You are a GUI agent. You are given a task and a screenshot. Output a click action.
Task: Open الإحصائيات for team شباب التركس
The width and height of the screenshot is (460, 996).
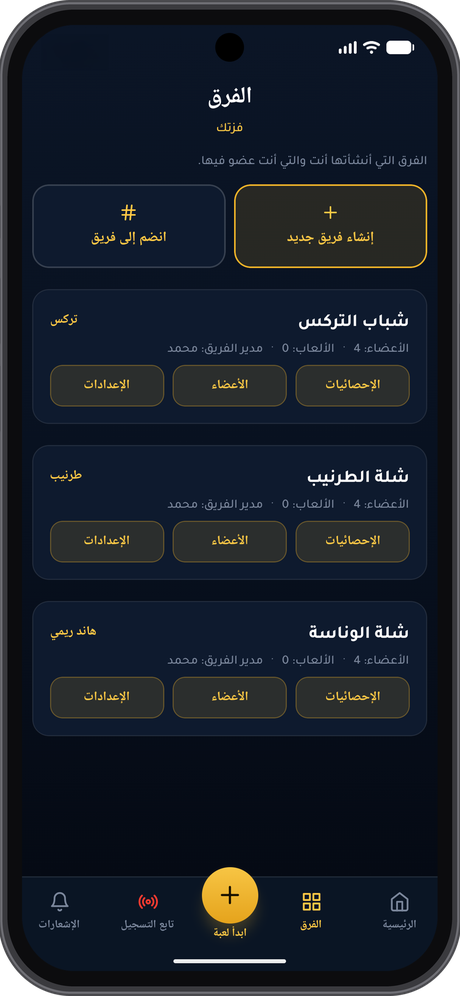pos(353,385)
